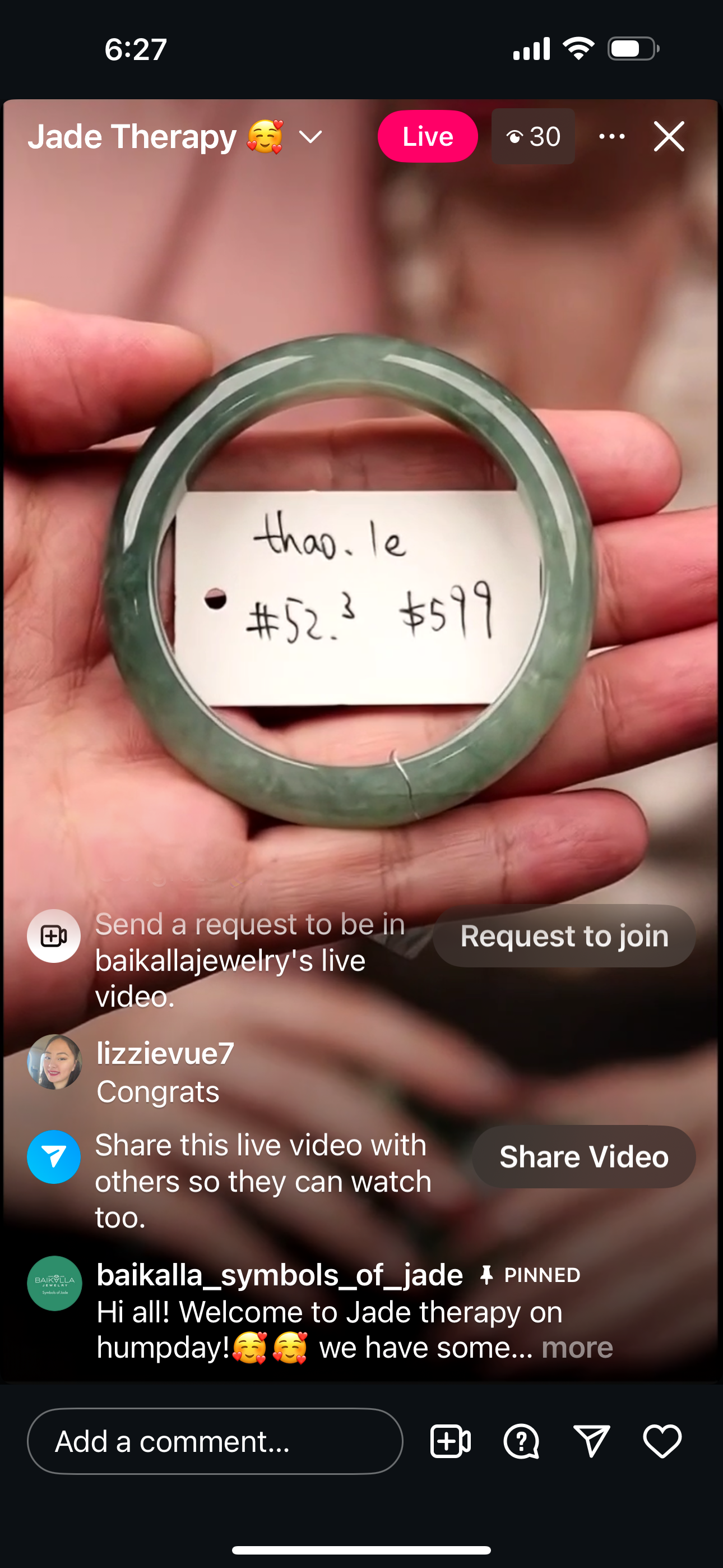
Task: Request to join live via camera icon
Action: 451,1441
